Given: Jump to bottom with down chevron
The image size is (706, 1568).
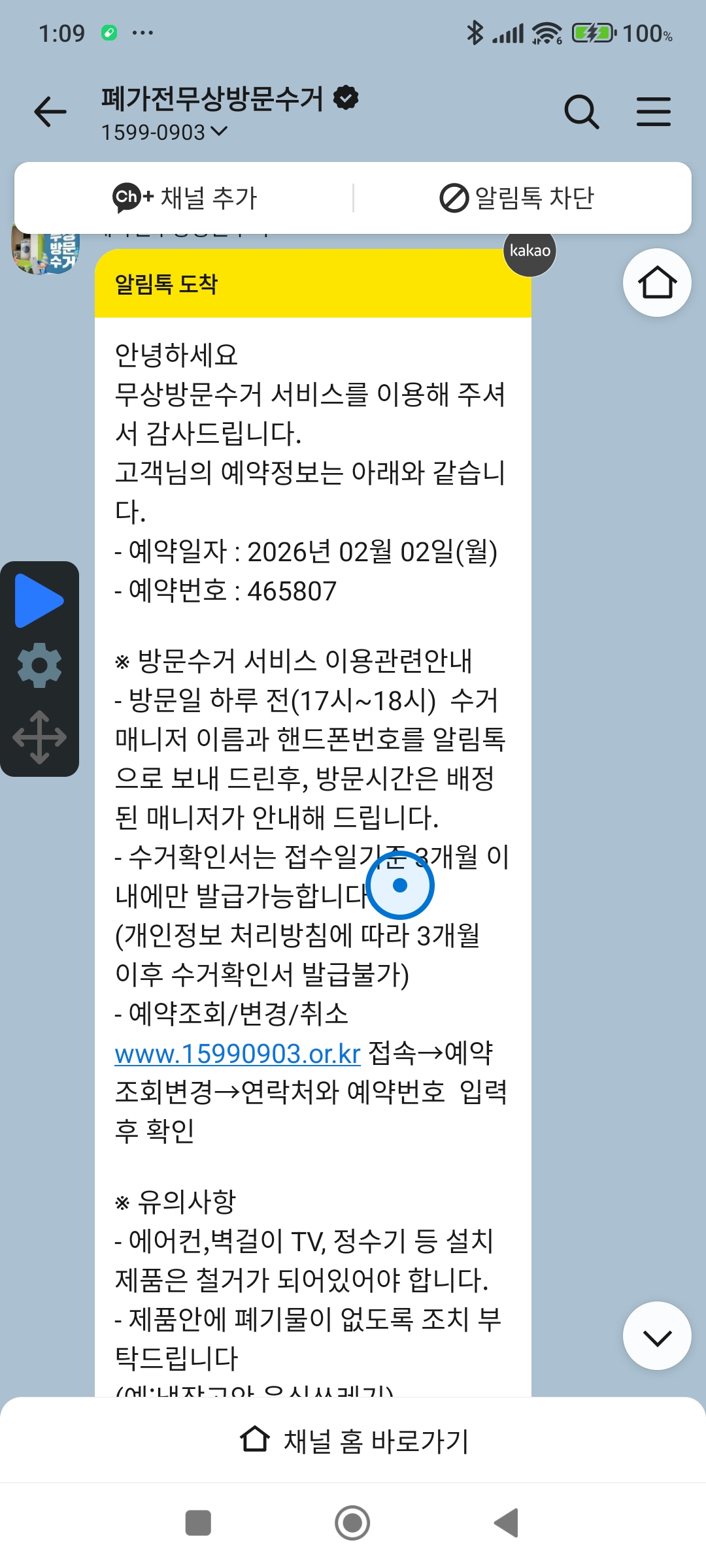Looking at the screenshot, I should pyautogui.click(x=656, y=1336).
